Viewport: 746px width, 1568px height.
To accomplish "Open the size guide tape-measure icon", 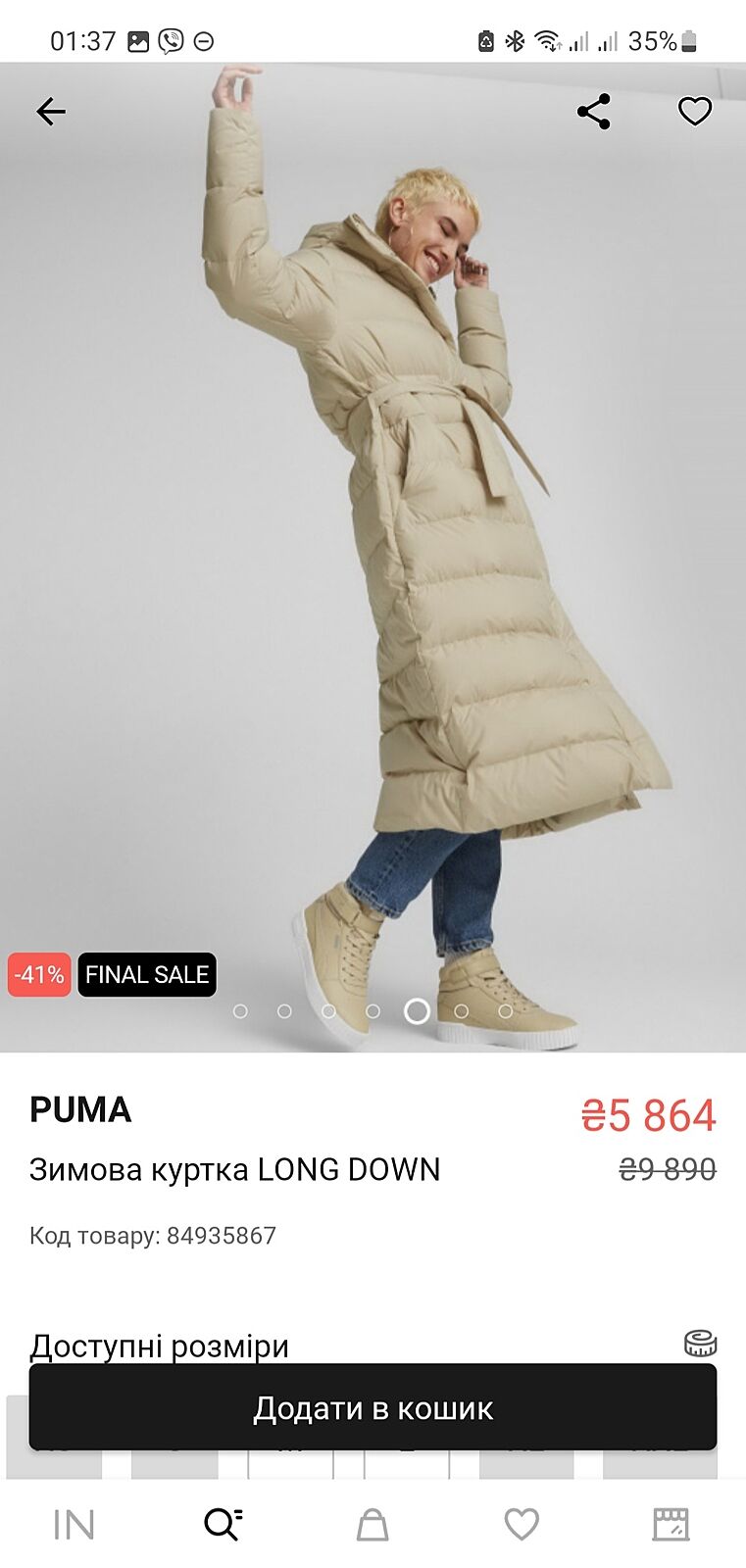I will tap(700, 1344).
